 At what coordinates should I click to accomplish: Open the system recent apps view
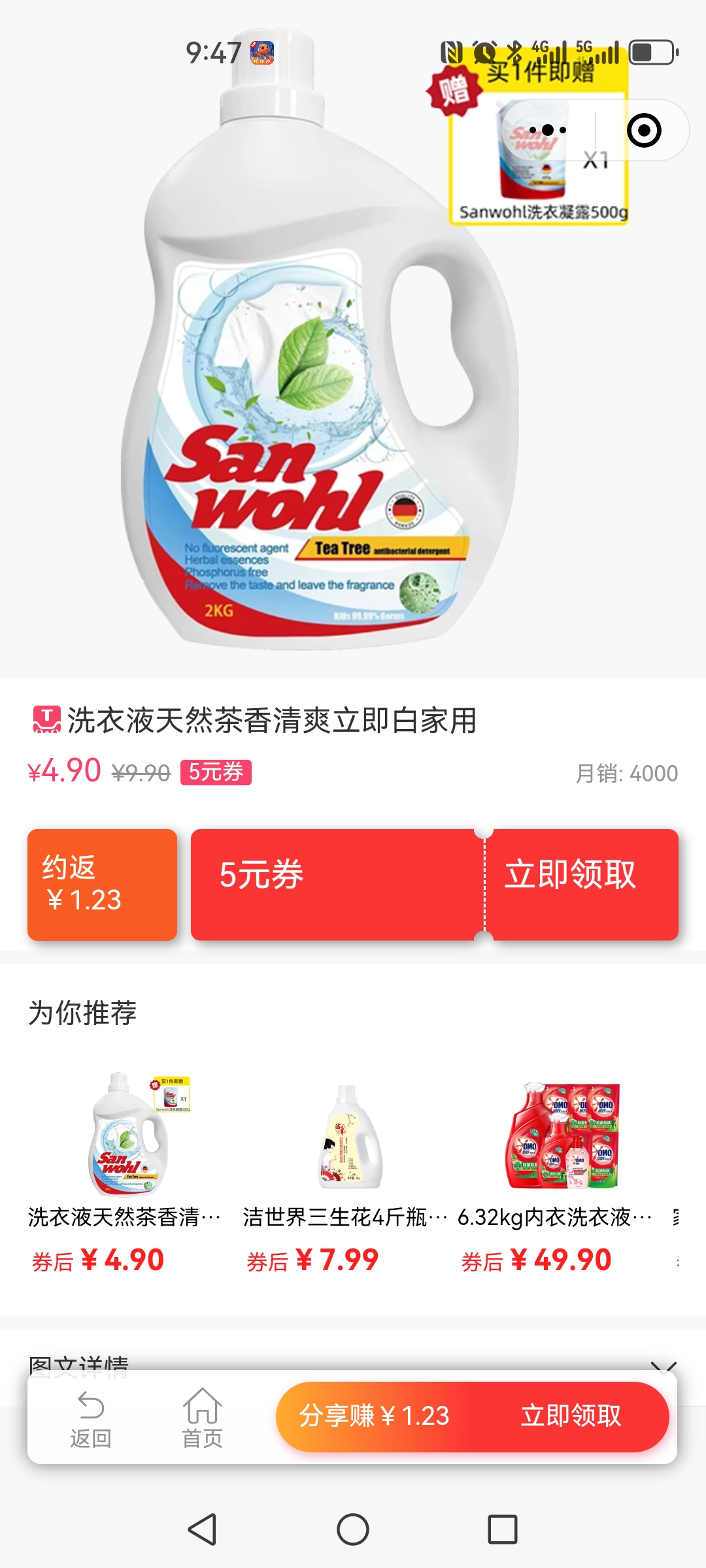(x=502, y=1529)
